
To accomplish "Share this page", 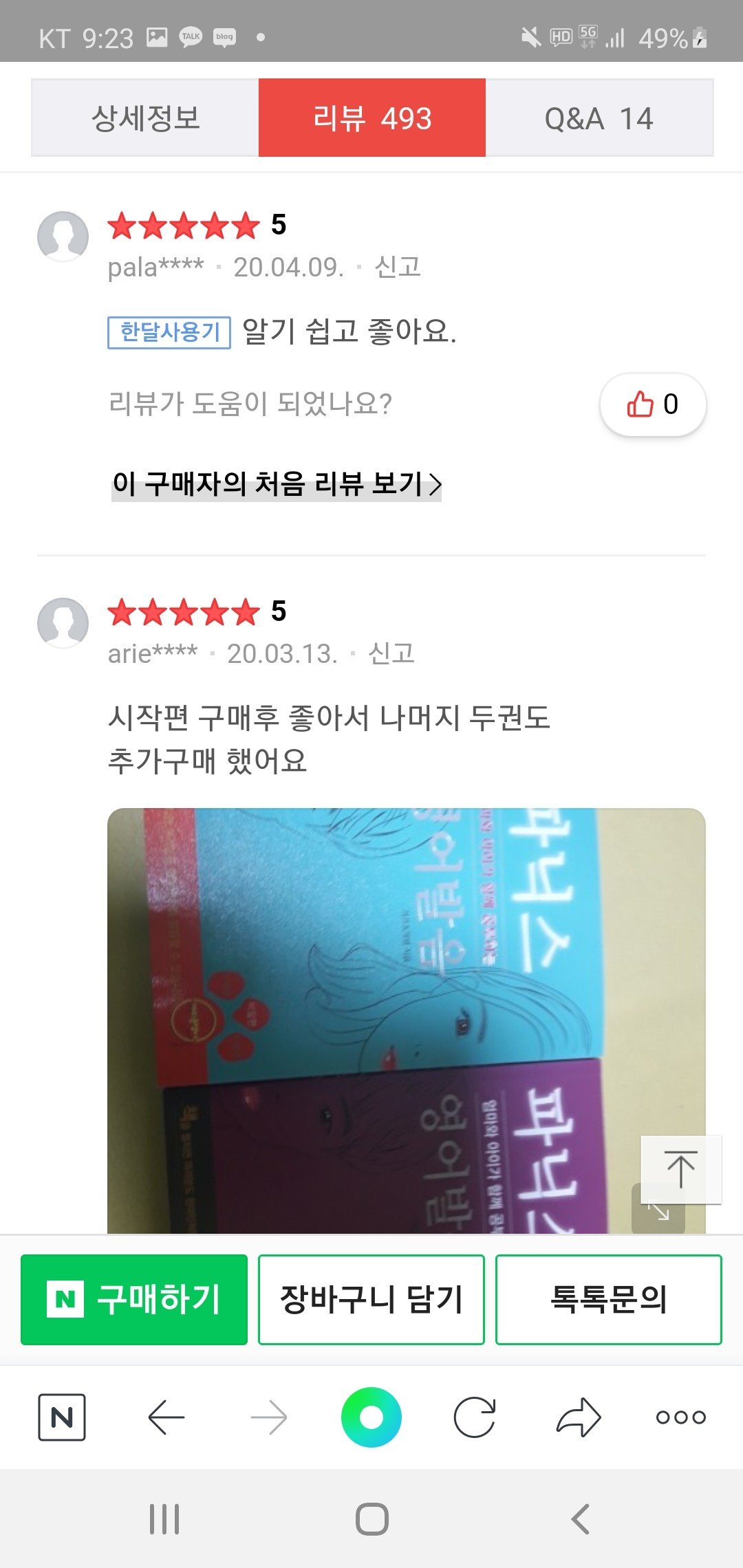I will [x=579, y=1417].
